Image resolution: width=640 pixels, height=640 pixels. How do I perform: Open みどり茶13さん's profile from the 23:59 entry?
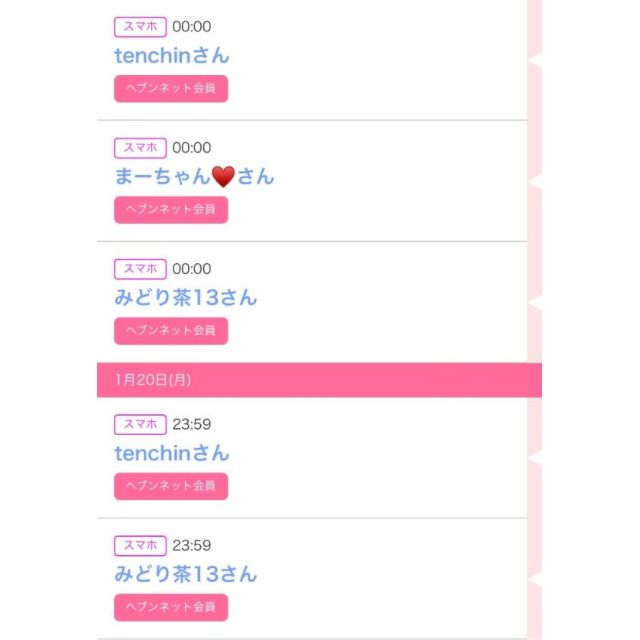click(x=185, y=574)
